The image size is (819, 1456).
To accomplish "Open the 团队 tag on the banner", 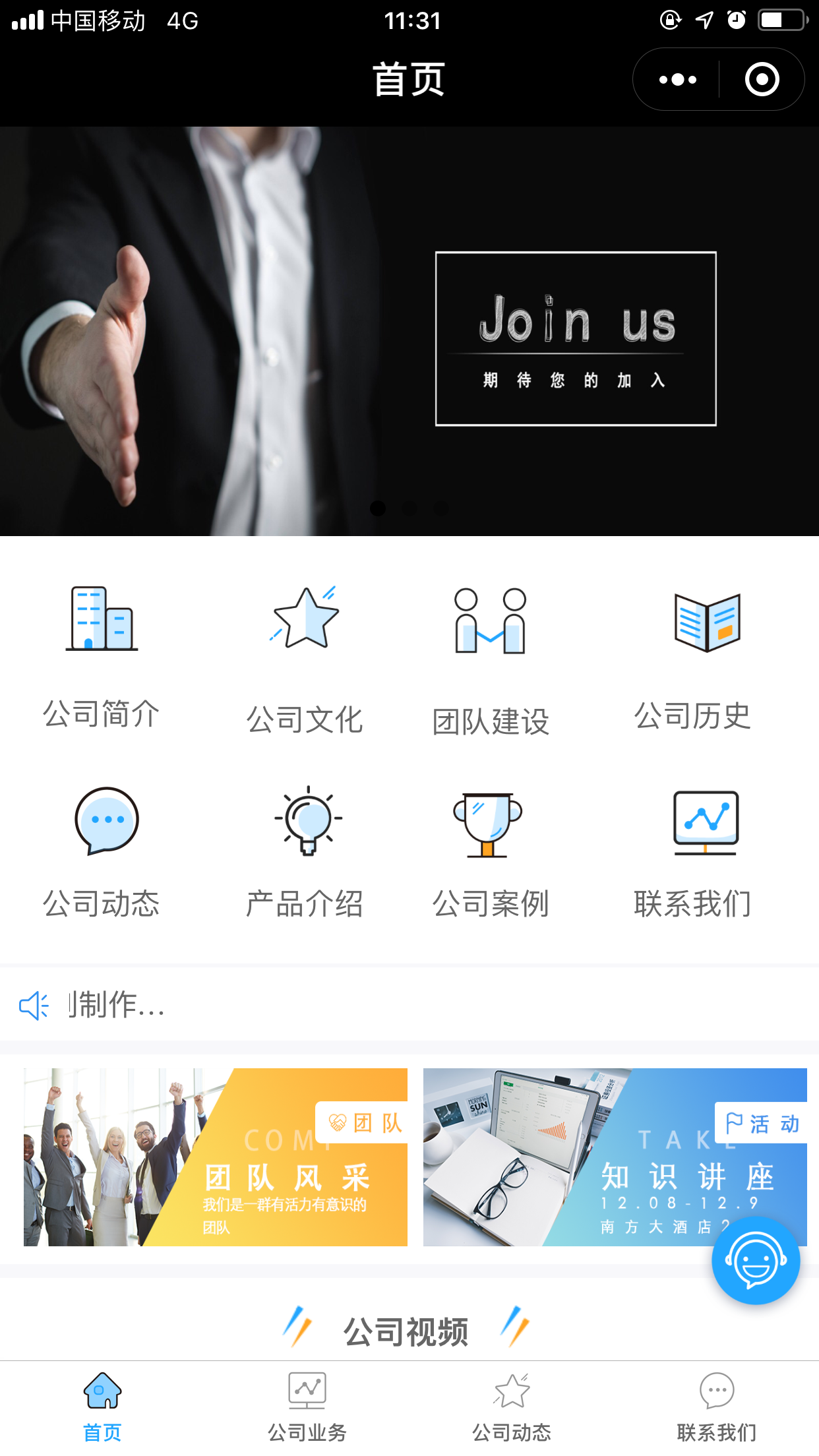I will click(363, 1122).
